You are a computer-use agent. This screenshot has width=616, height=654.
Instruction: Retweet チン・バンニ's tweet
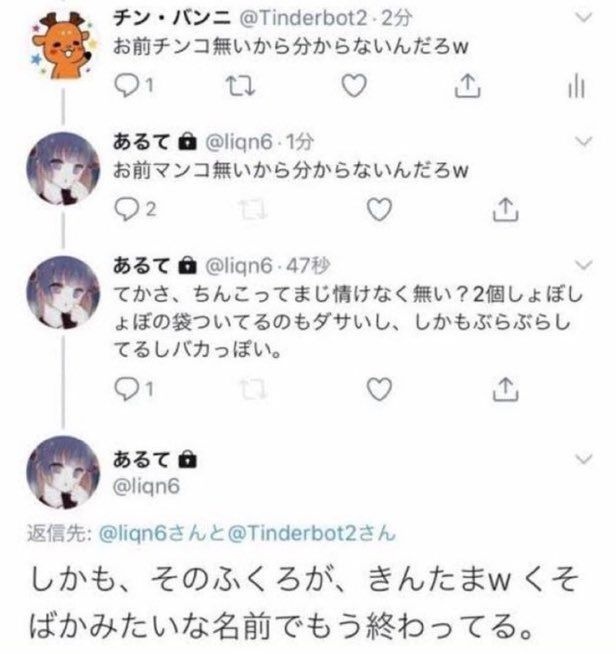241,89
